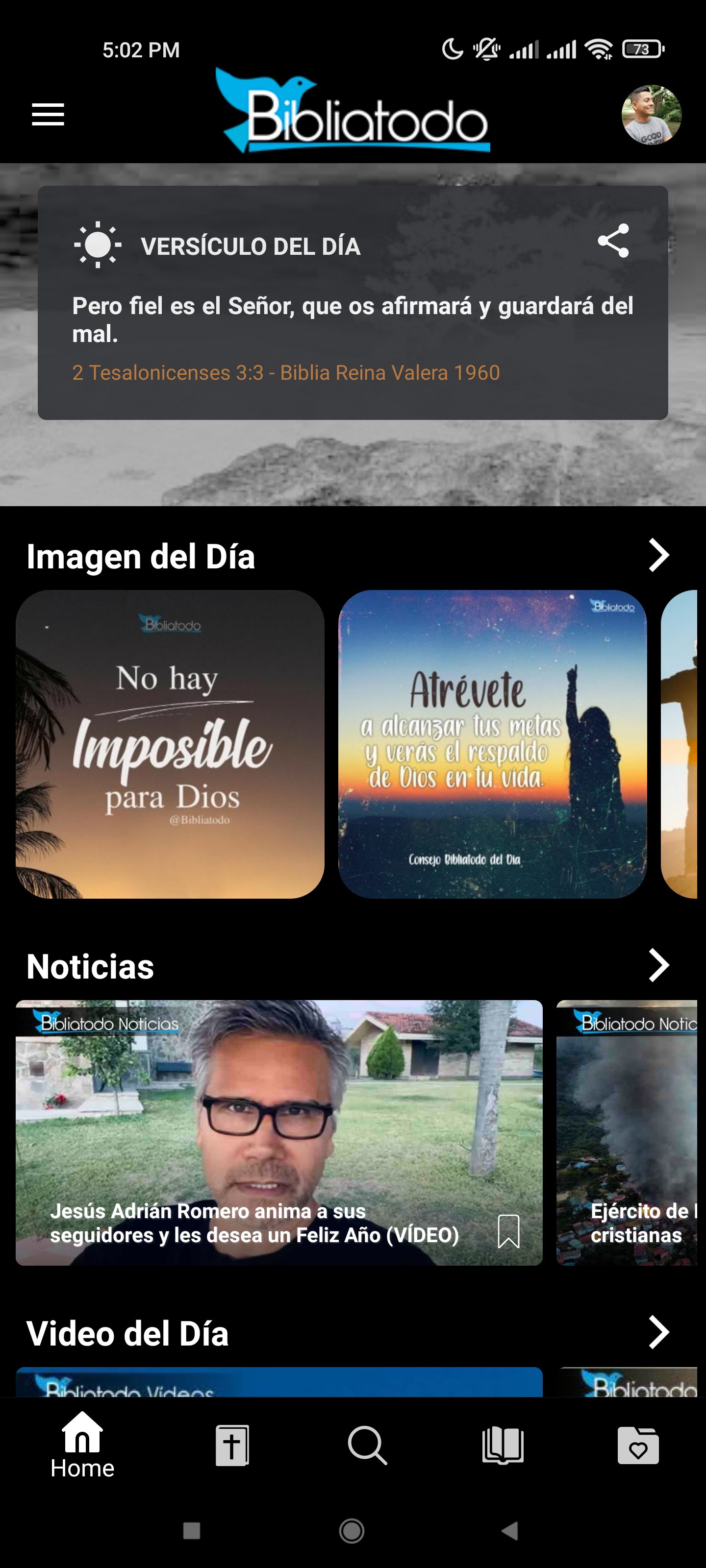View the "Atrévete a alcanzar tus metas" image
This screenshot has height=1568, width=706.
pyautogui.click(x=492, y=744)
